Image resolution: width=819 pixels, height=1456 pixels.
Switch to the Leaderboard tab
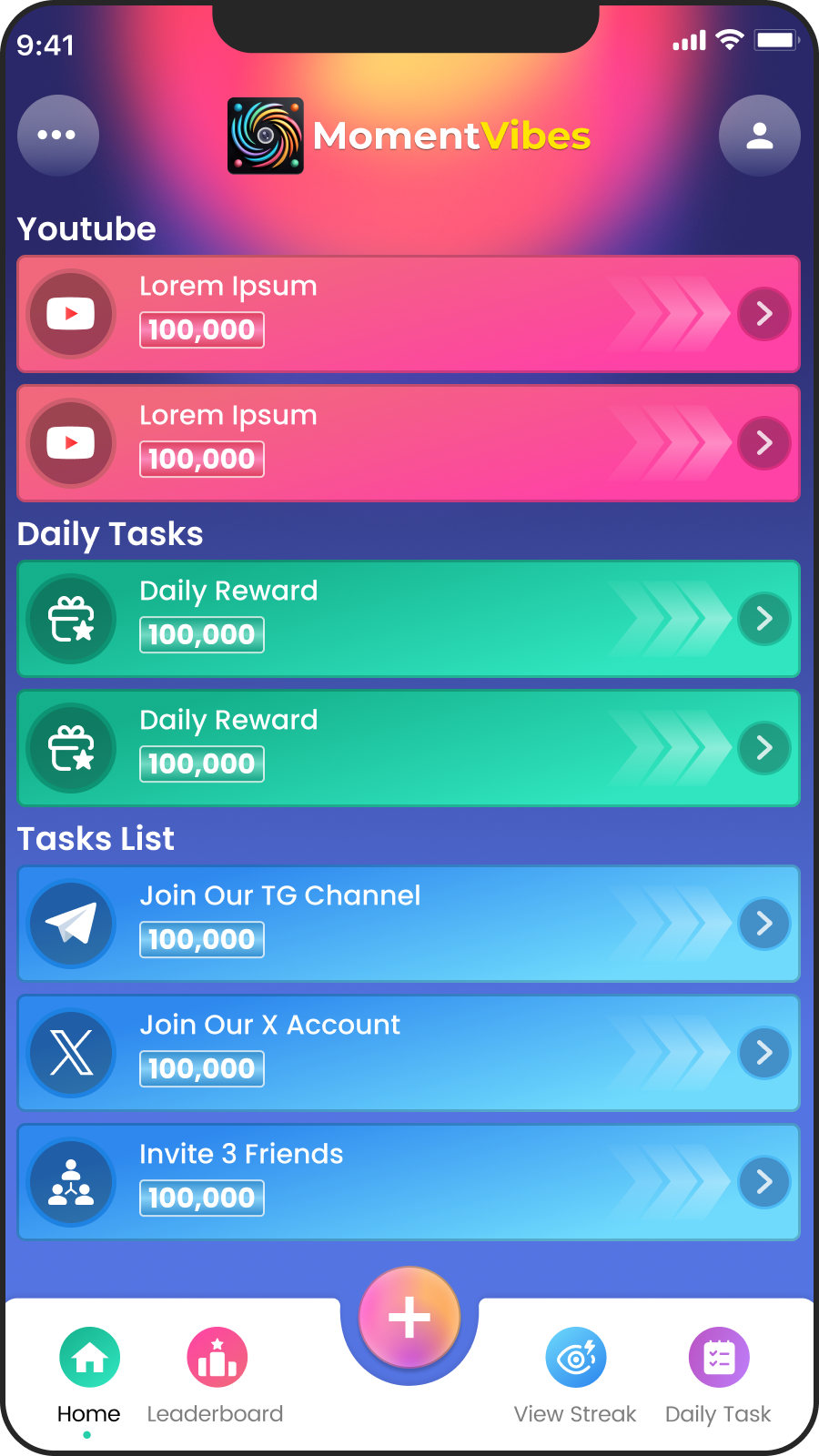[x=216, y=1374]
